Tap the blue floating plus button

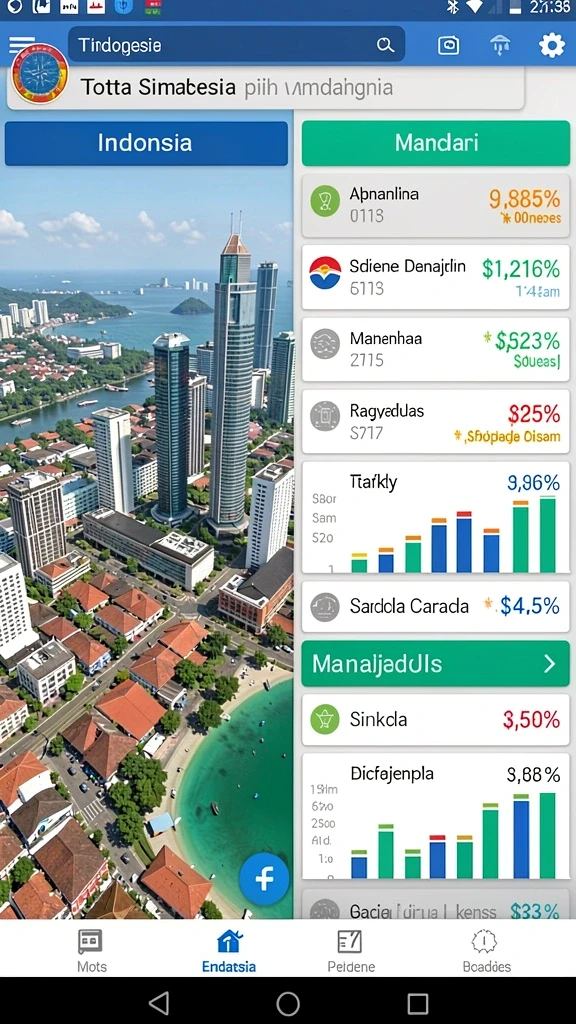(x=264, y=879)
